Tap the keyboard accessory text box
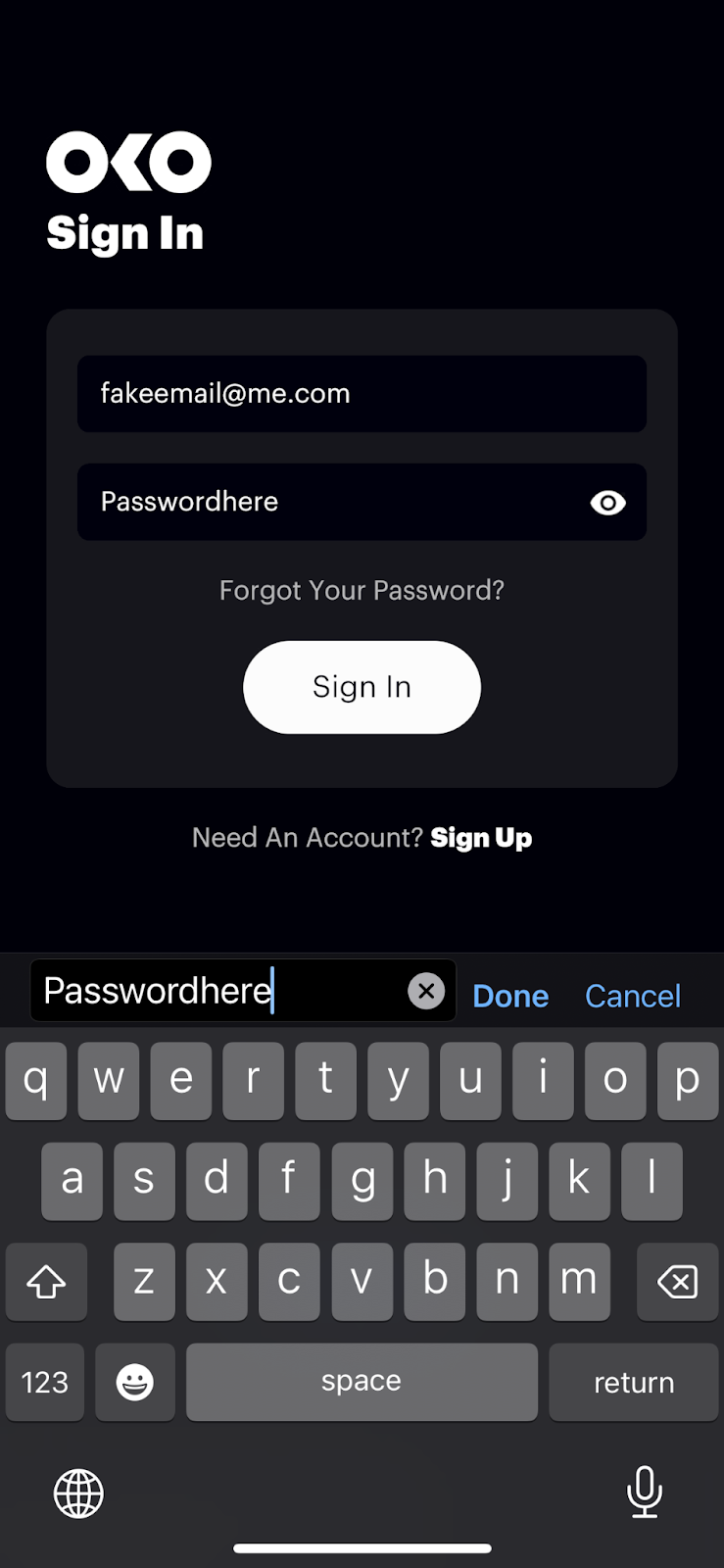724x1568 pixels. [x=220, y=991]
